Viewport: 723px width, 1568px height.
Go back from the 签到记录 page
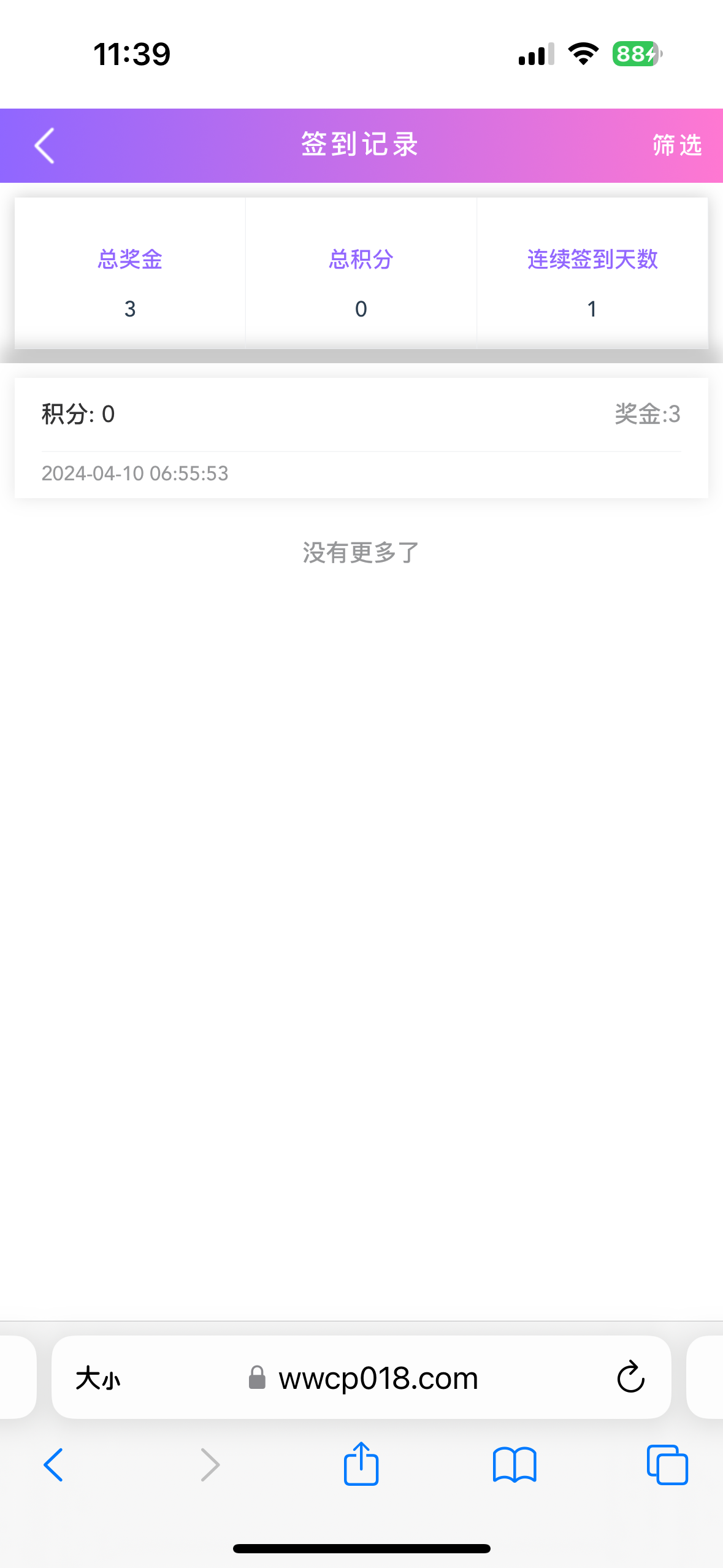[x=45, y=145]
